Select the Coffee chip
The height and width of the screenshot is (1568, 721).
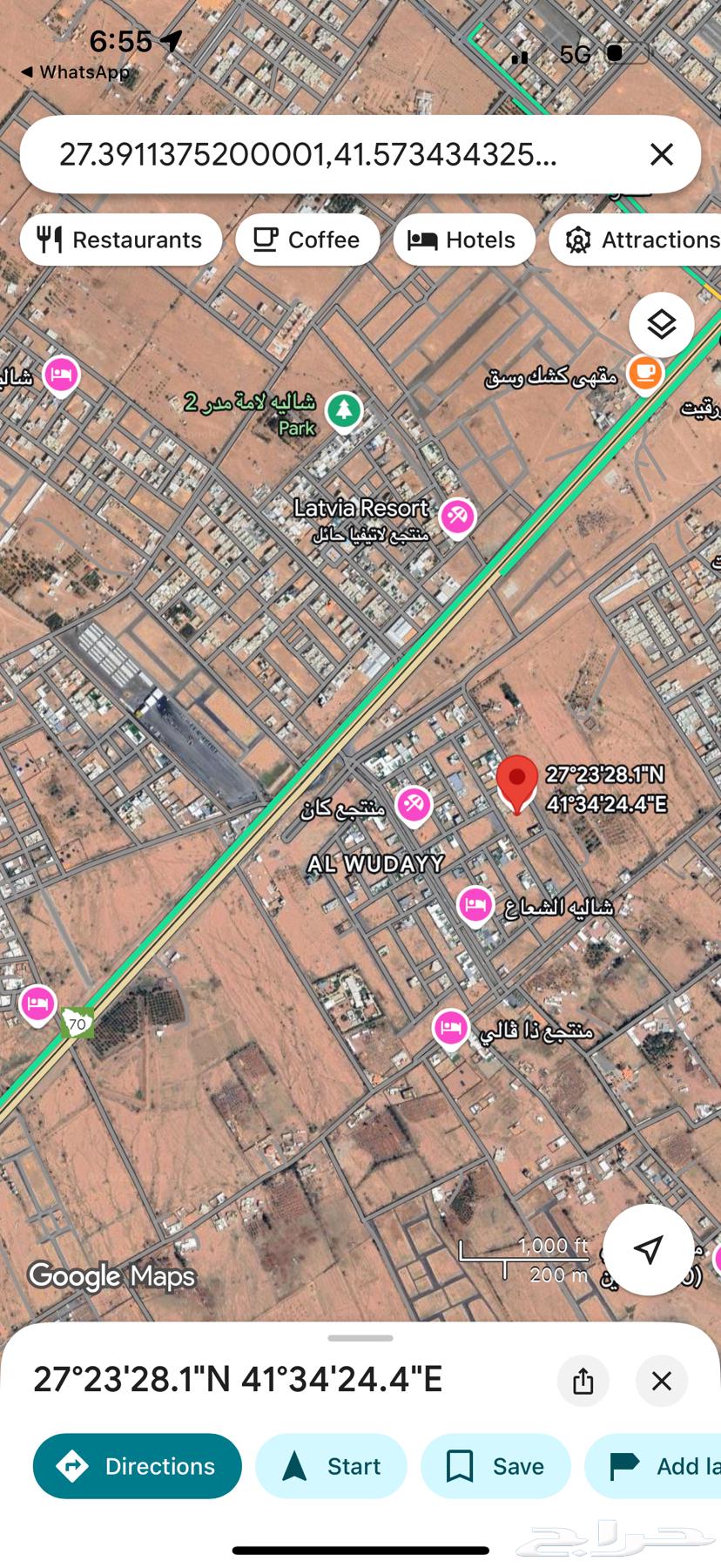(307, 240)
